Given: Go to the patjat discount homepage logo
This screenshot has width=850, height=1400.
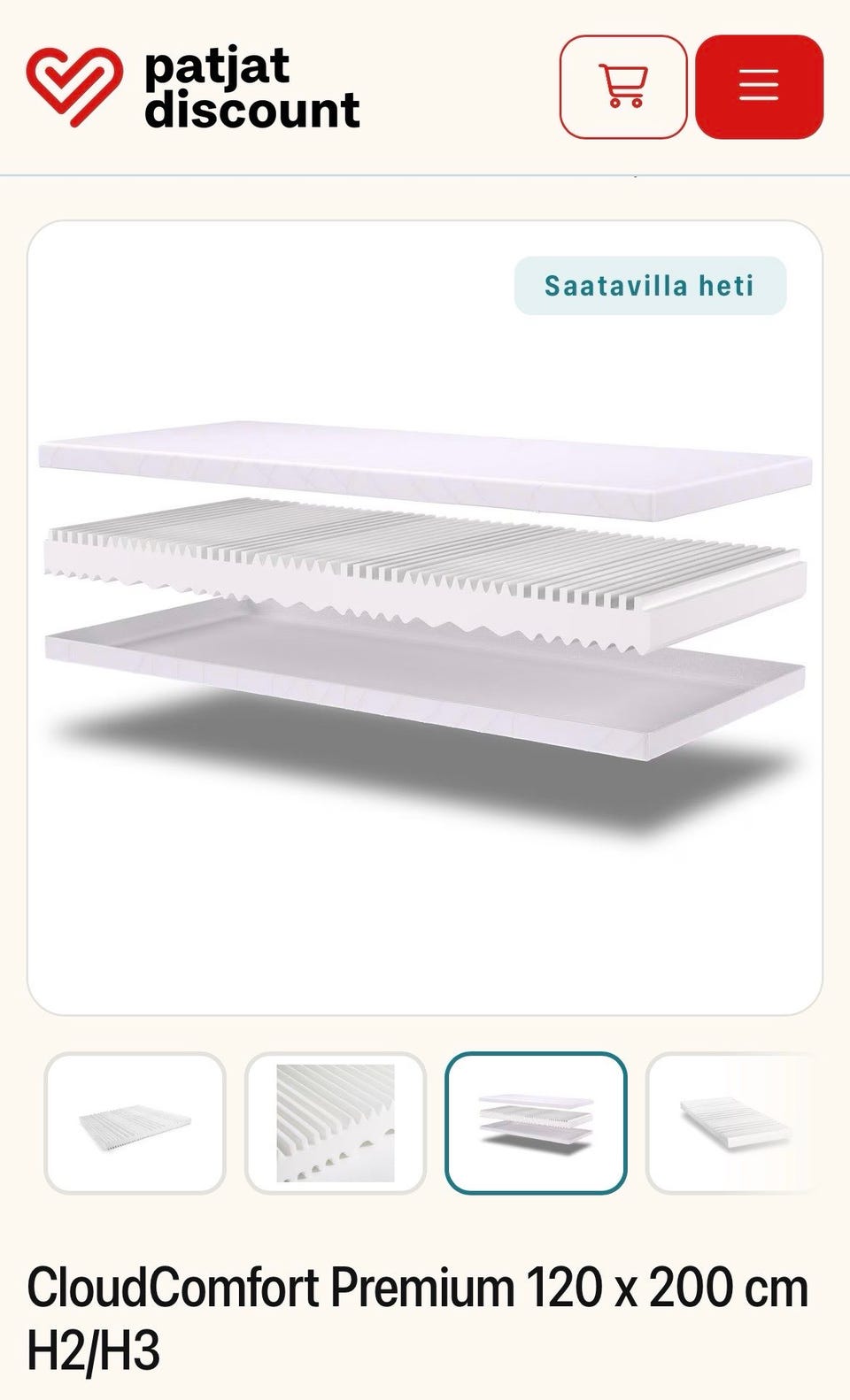Looking at the screenshot, I should [x=193, y=88].
